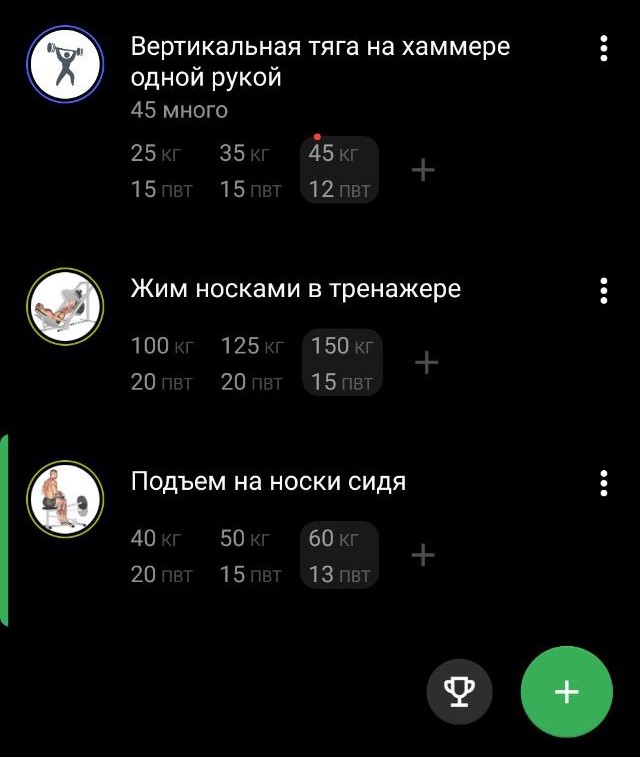This screenshot has width=640, height=757.
Task: Add a set to Вертикальная тяга на хаммере
Action: pyautogui.click(x=423, y=171)
